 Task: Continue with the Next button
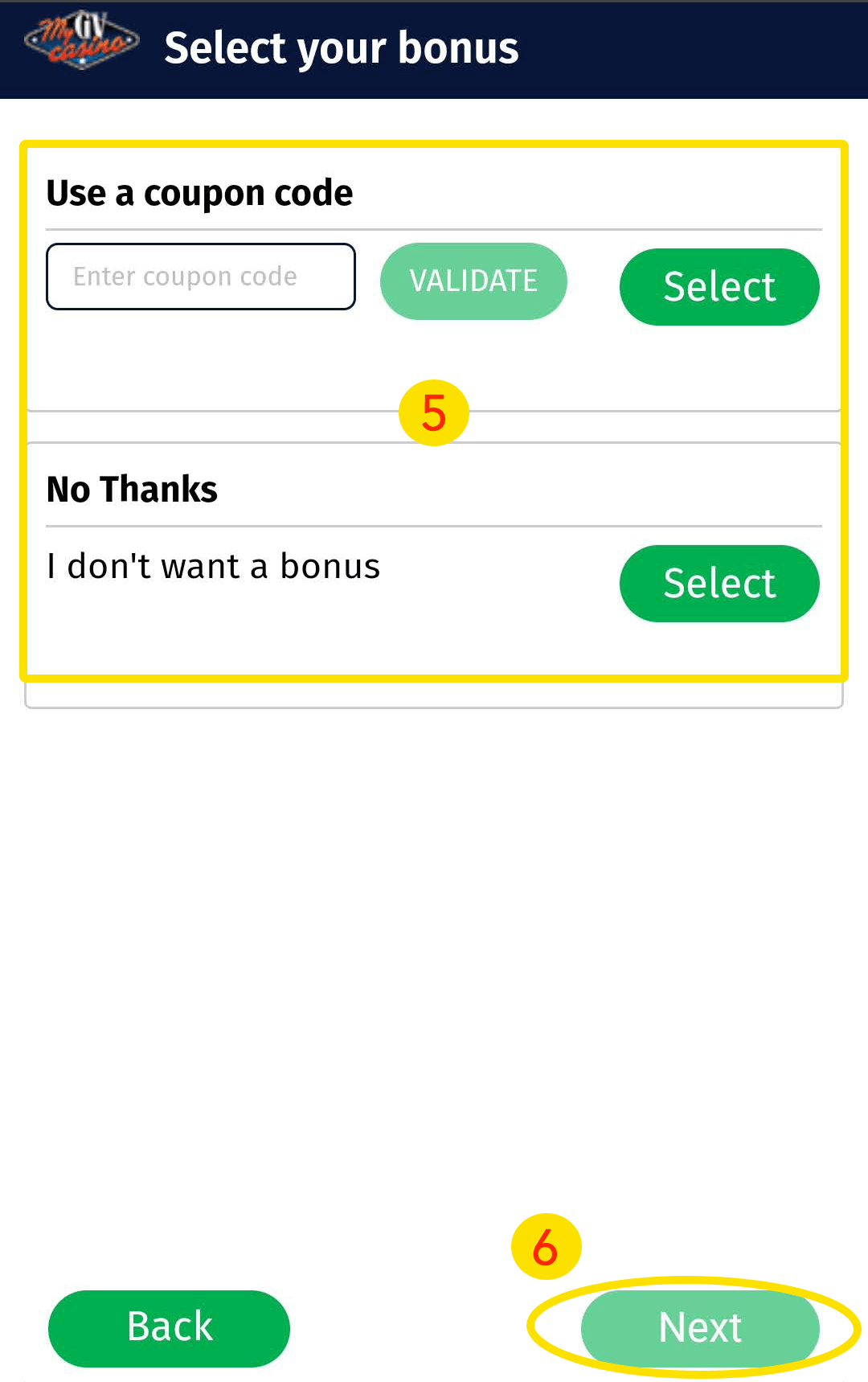coord(699,1328)
